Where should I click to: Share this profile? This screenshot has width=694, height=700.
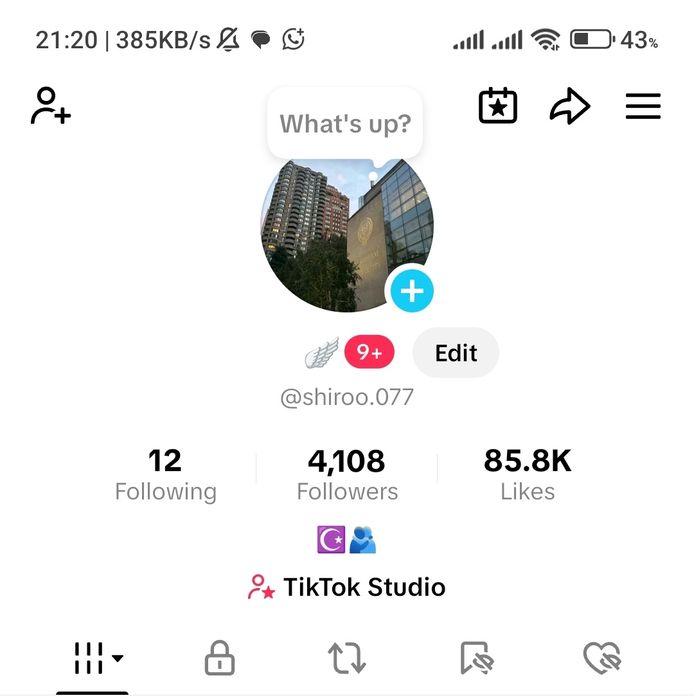[570, 107]
